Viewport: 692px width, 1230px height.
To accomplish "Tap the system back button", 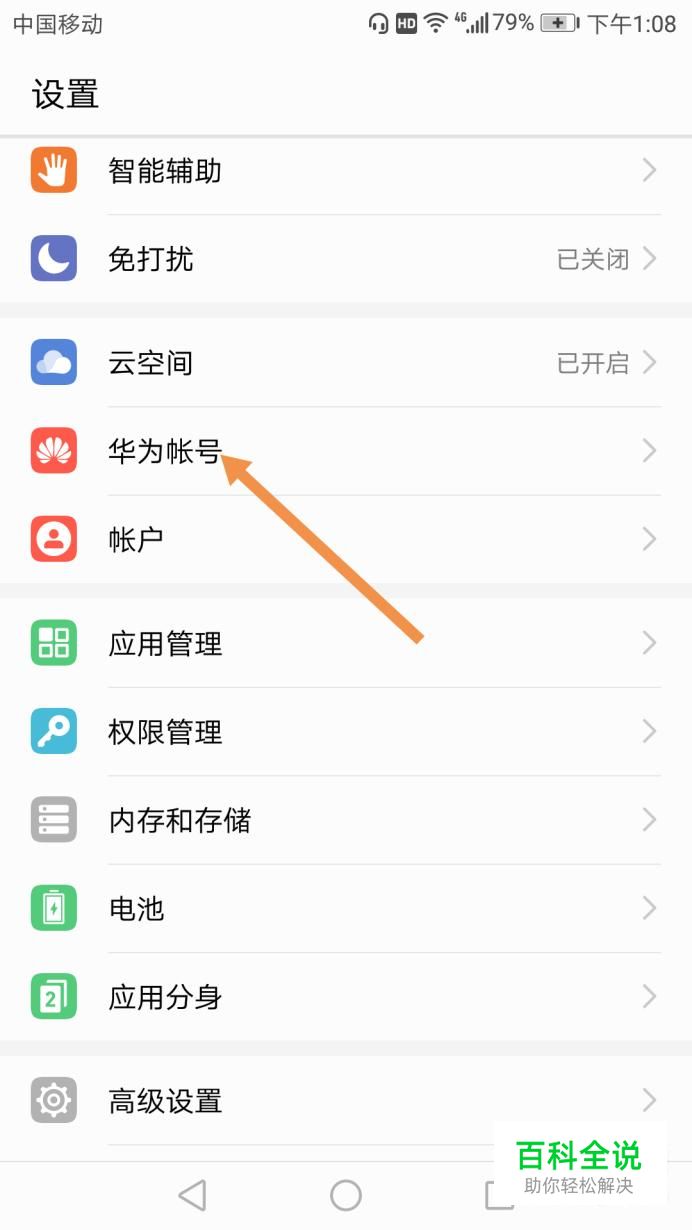I will pos(191,1195).
